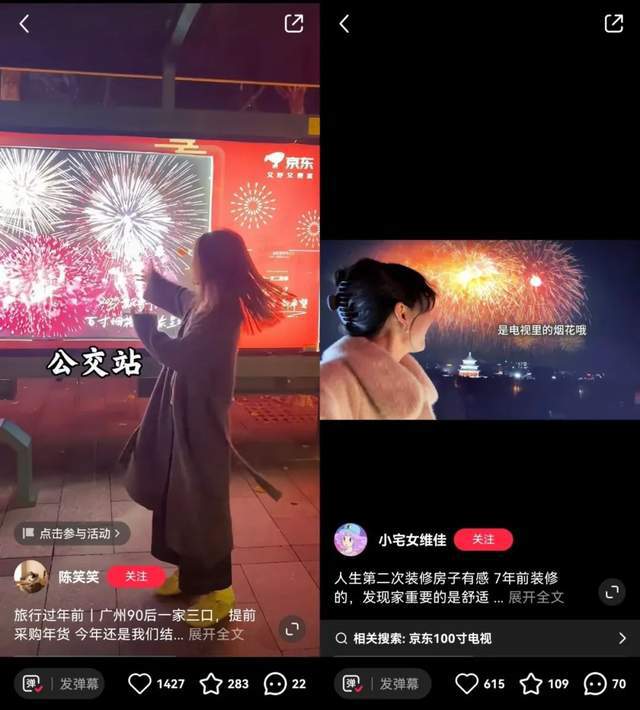This screenshot has height=710, width=640.
Task: Open related search 京东100寸电视
Action: click(x=480, y=638)
